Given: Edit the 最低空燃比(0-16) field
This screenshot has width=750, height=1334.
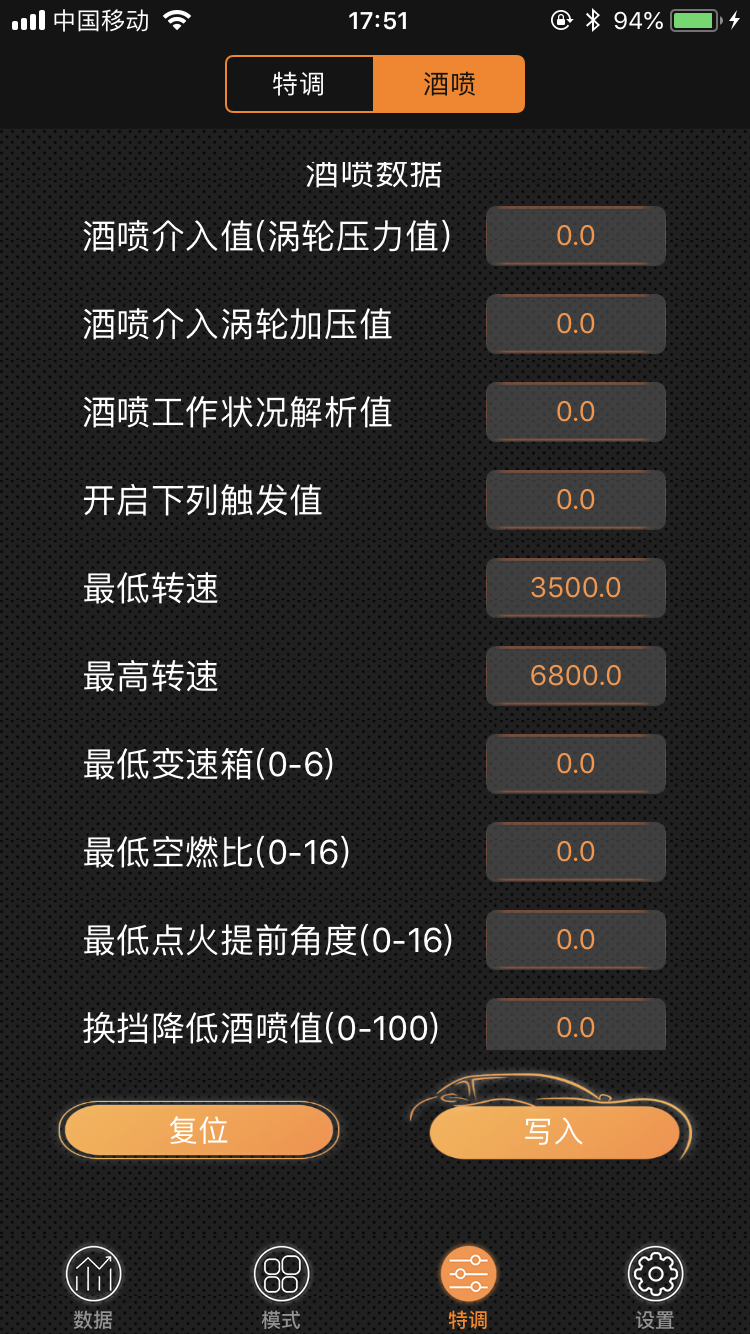Looking at the screenshot, I should (x=575, y=852).
